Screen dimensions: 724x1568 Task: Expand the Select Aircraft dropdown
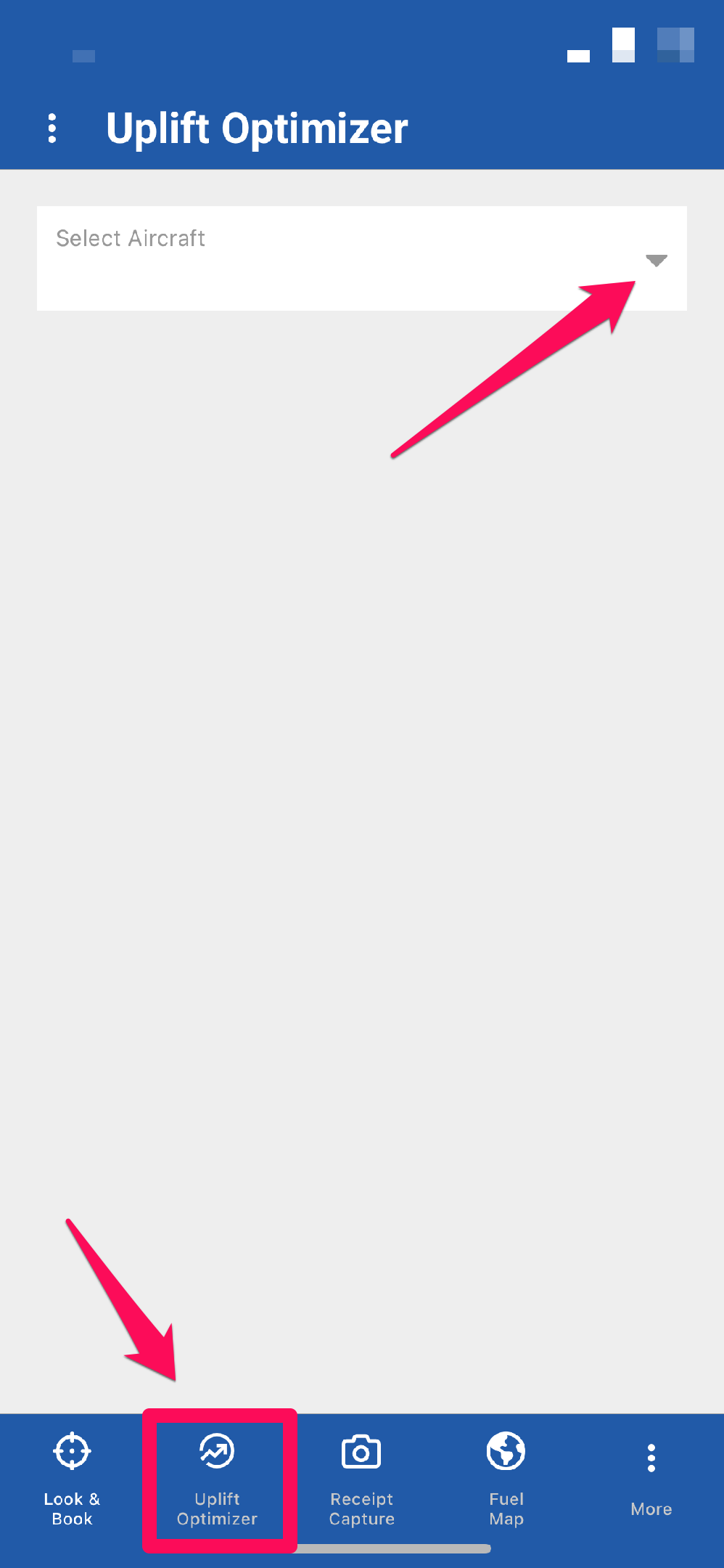point(655,260)
